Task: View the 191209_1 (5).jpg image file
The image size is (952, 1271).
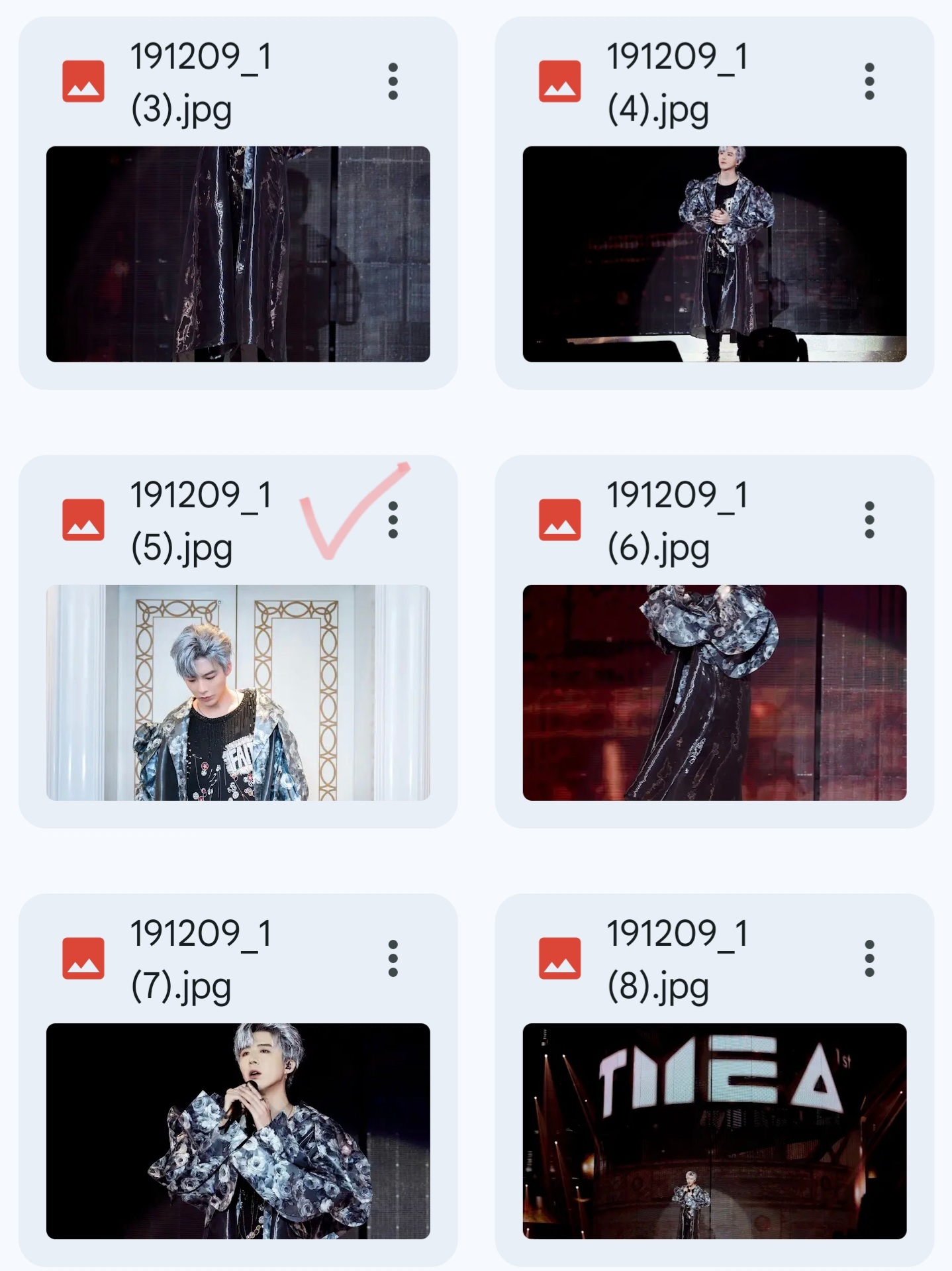Action: coord(238,692)
